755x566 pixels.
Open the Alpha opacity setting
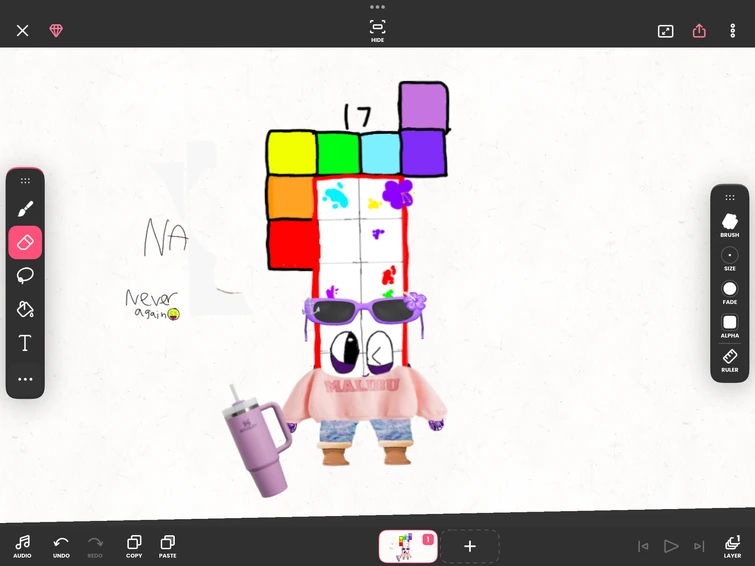click(730, 325)
